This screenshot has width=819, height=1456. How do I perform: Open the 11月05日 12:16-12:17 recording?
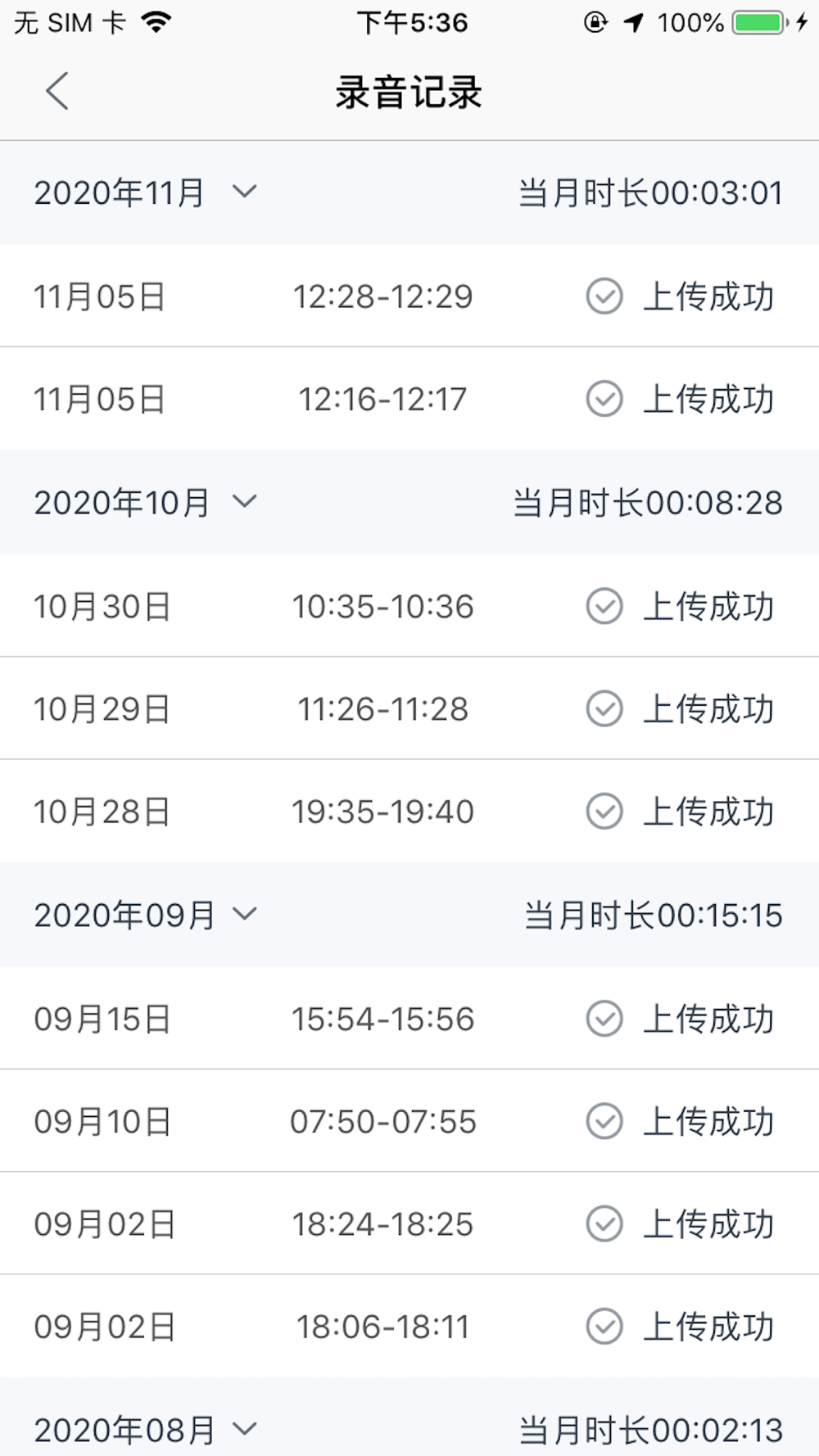[x=409, y=399]
